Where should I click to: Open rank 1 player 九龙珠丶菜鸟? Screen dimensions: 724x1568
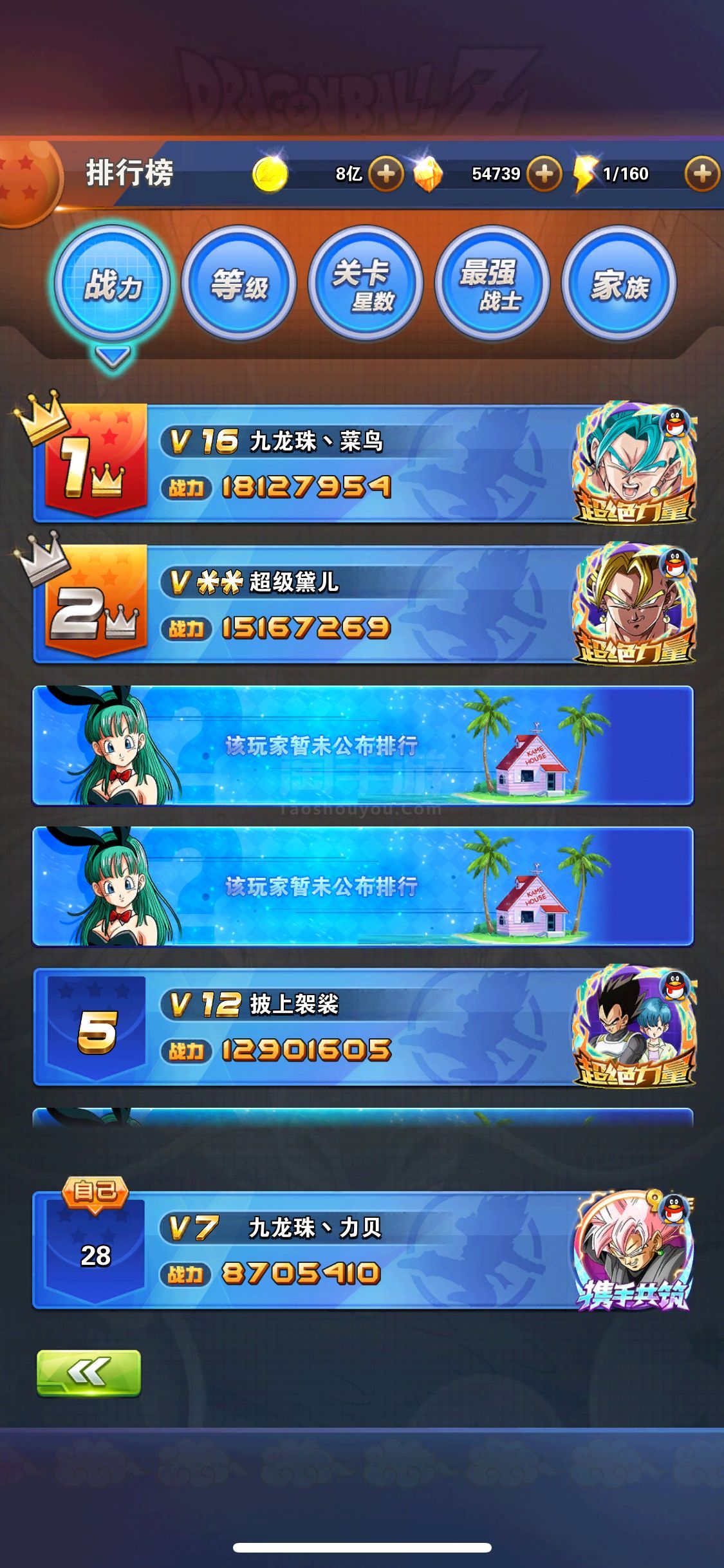point(364,463)
